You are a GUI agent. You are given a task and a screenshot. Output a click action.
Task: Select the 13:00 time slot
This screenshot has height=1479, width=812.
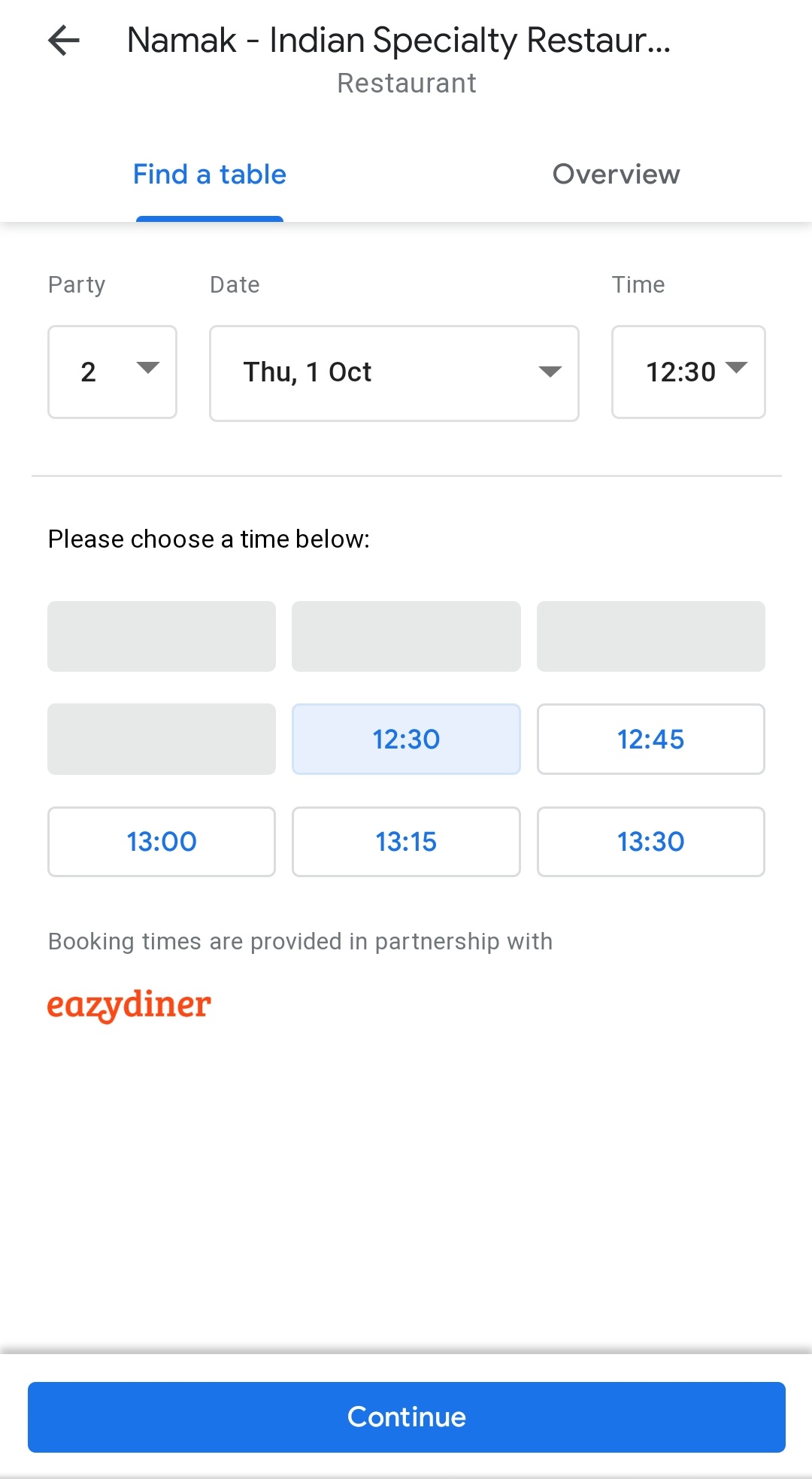point(162,842)
